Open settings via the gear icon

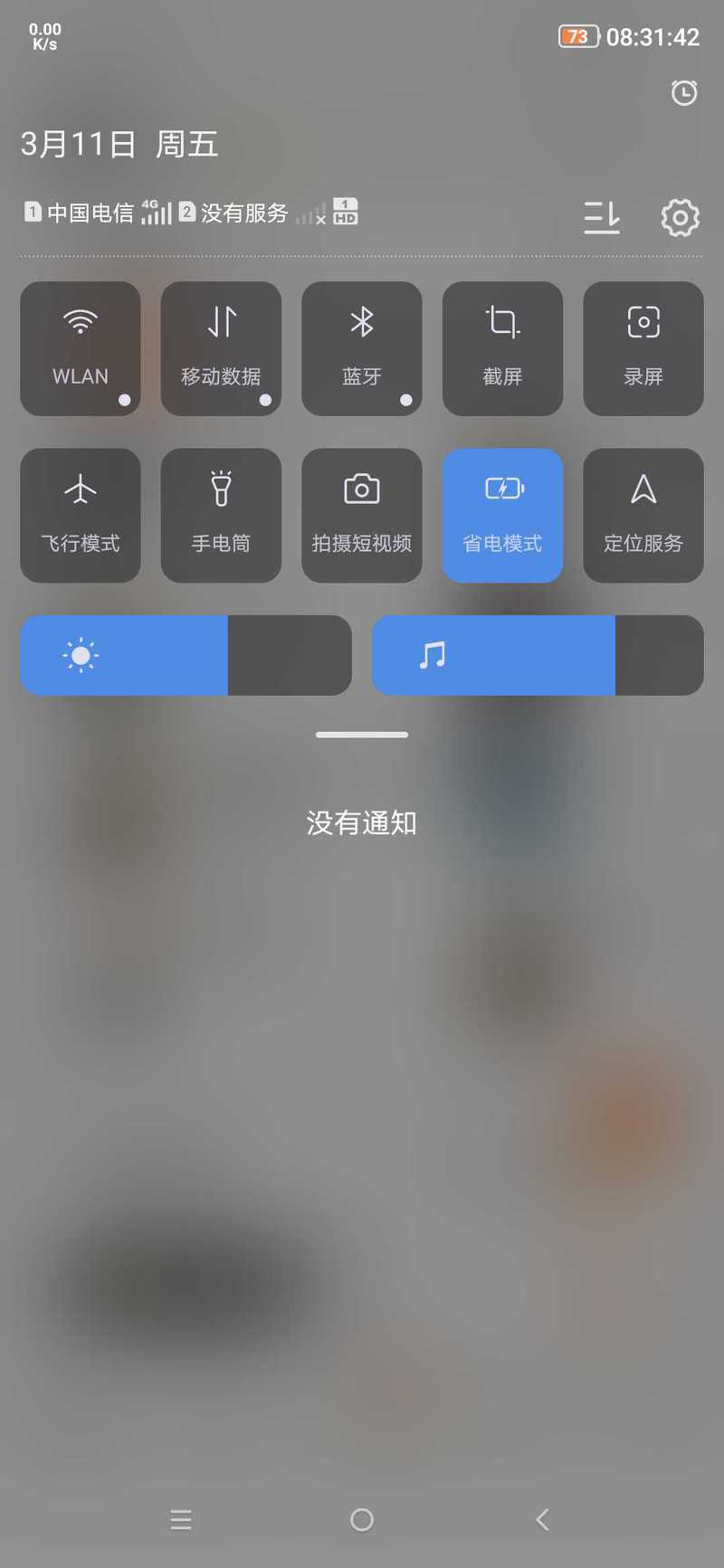click(x=680, y=217)
